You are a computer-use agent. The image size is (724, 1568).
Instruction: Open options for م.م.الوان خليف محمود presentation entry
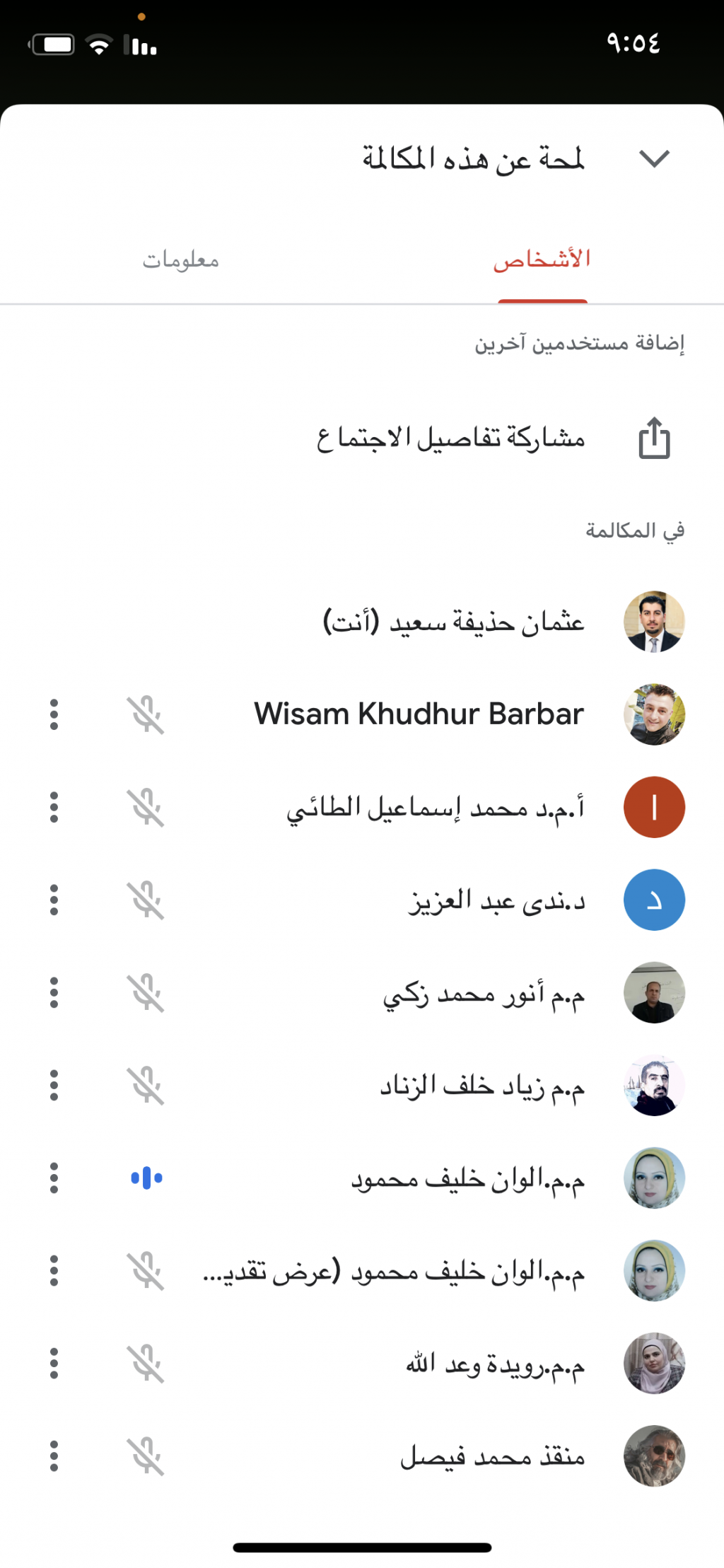click(54, 1270)
